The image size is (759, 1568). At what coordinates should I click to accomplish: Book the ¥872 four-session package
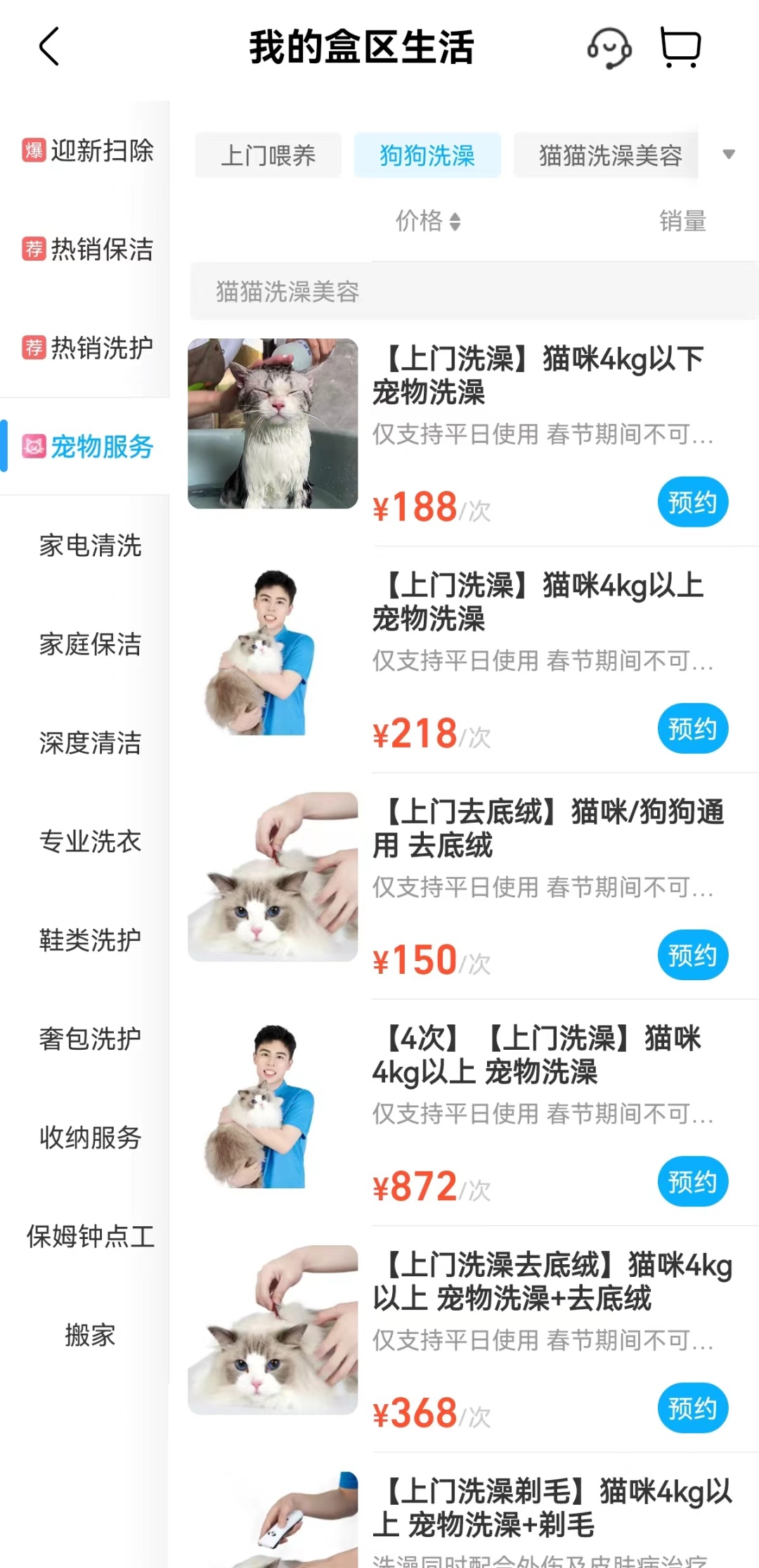[692, 1181]
